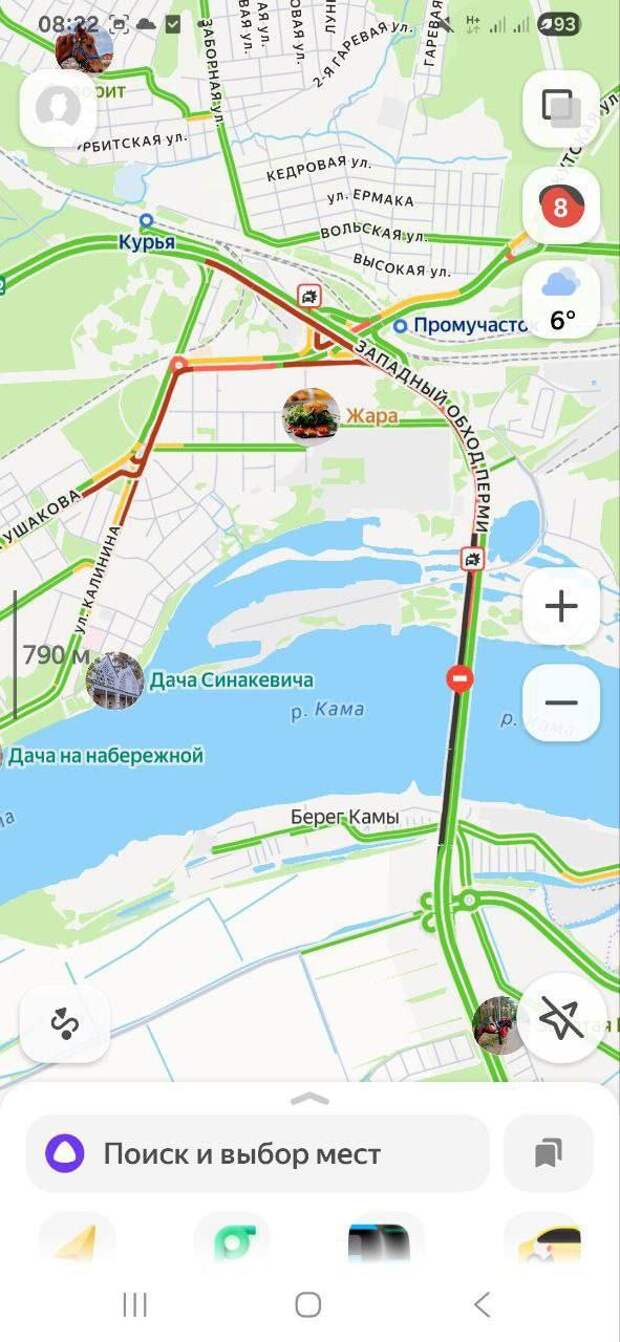
Task: Tap the traffic level 8 indicator
Action: click(560, 206)
